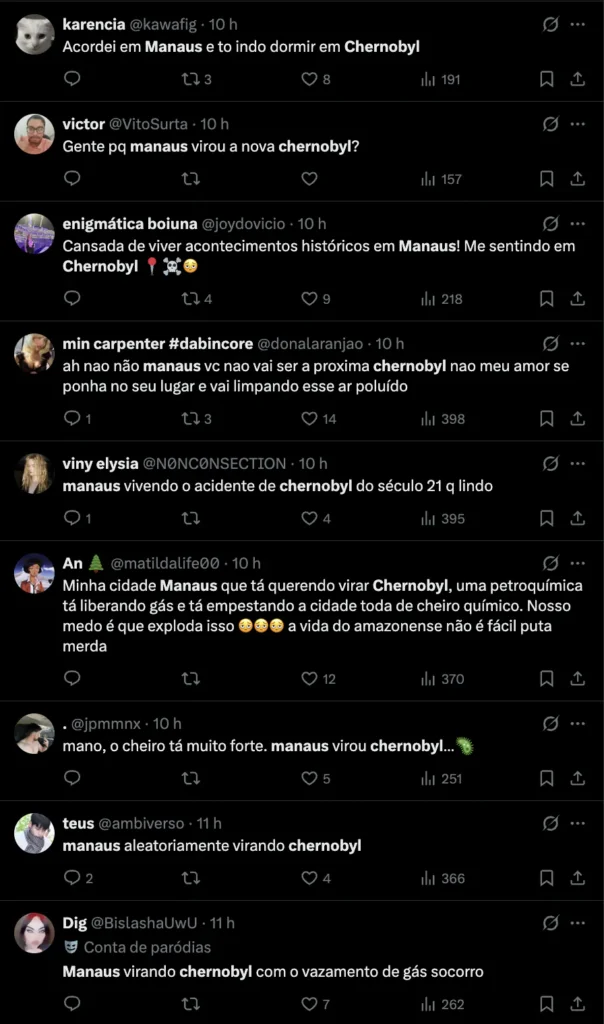View analytics on @jpmmnx's tweet

(441, 778)
